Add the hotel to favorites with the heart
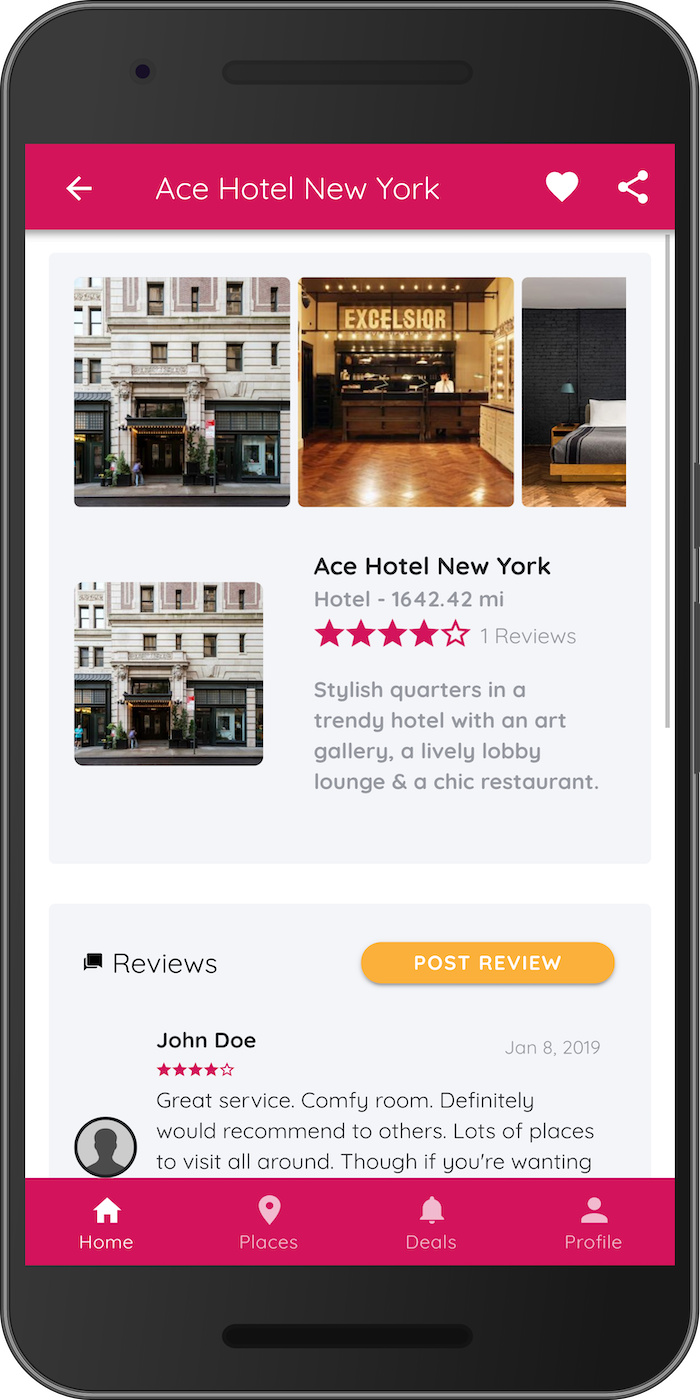The width and height of the screenshot is (700, 1400). (562, 187)
